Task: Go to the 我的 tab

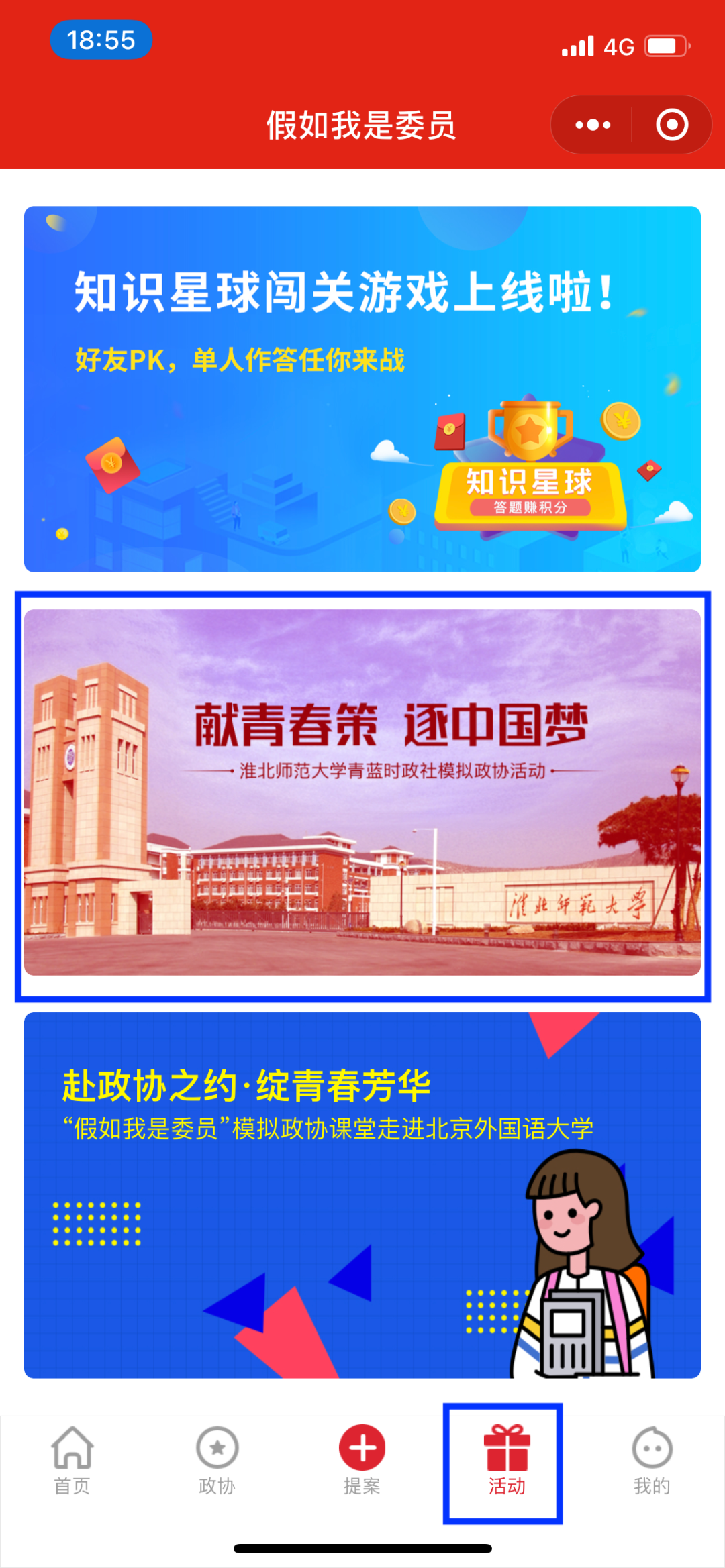Action: click(652, 1461)
